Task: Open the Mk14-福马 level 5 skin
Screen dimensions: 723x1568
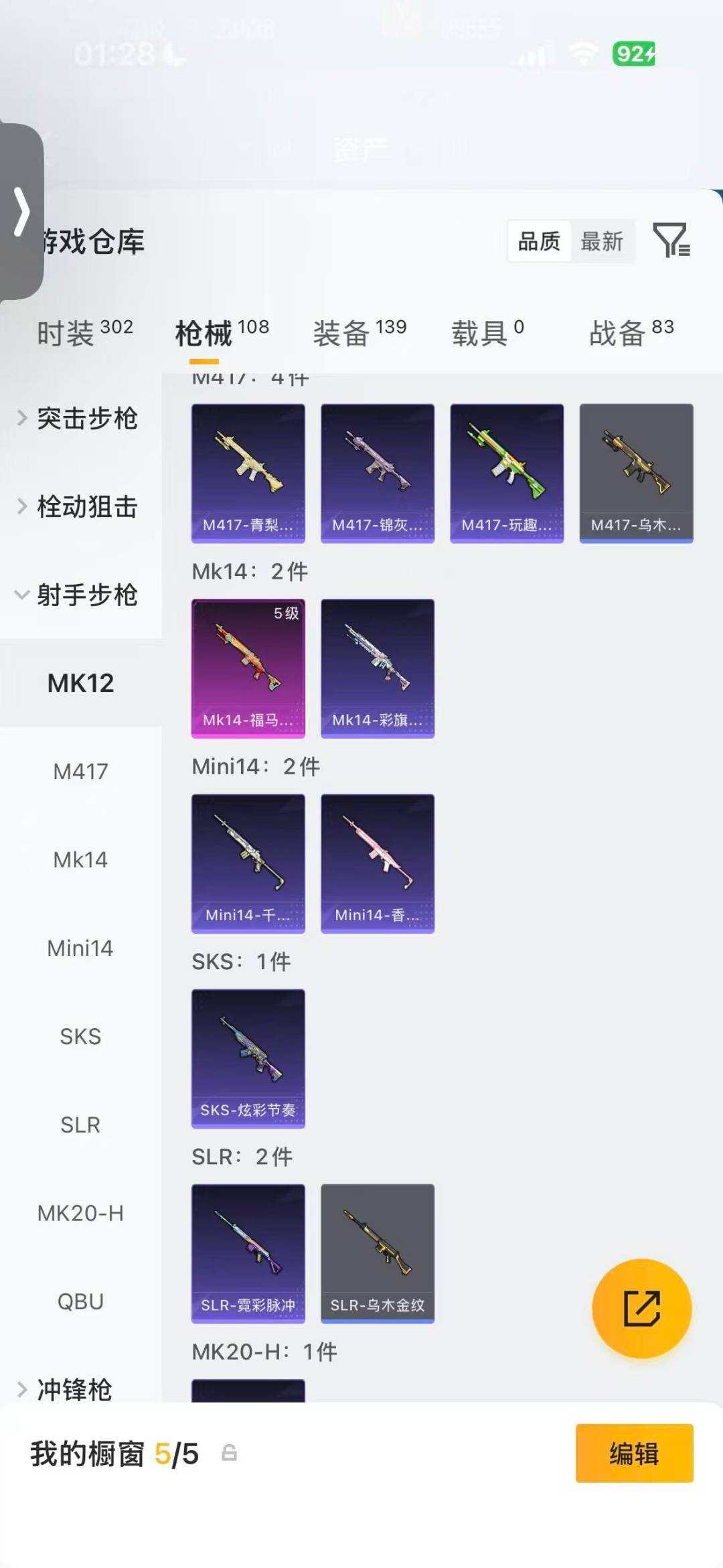Action: coord(248,668)
